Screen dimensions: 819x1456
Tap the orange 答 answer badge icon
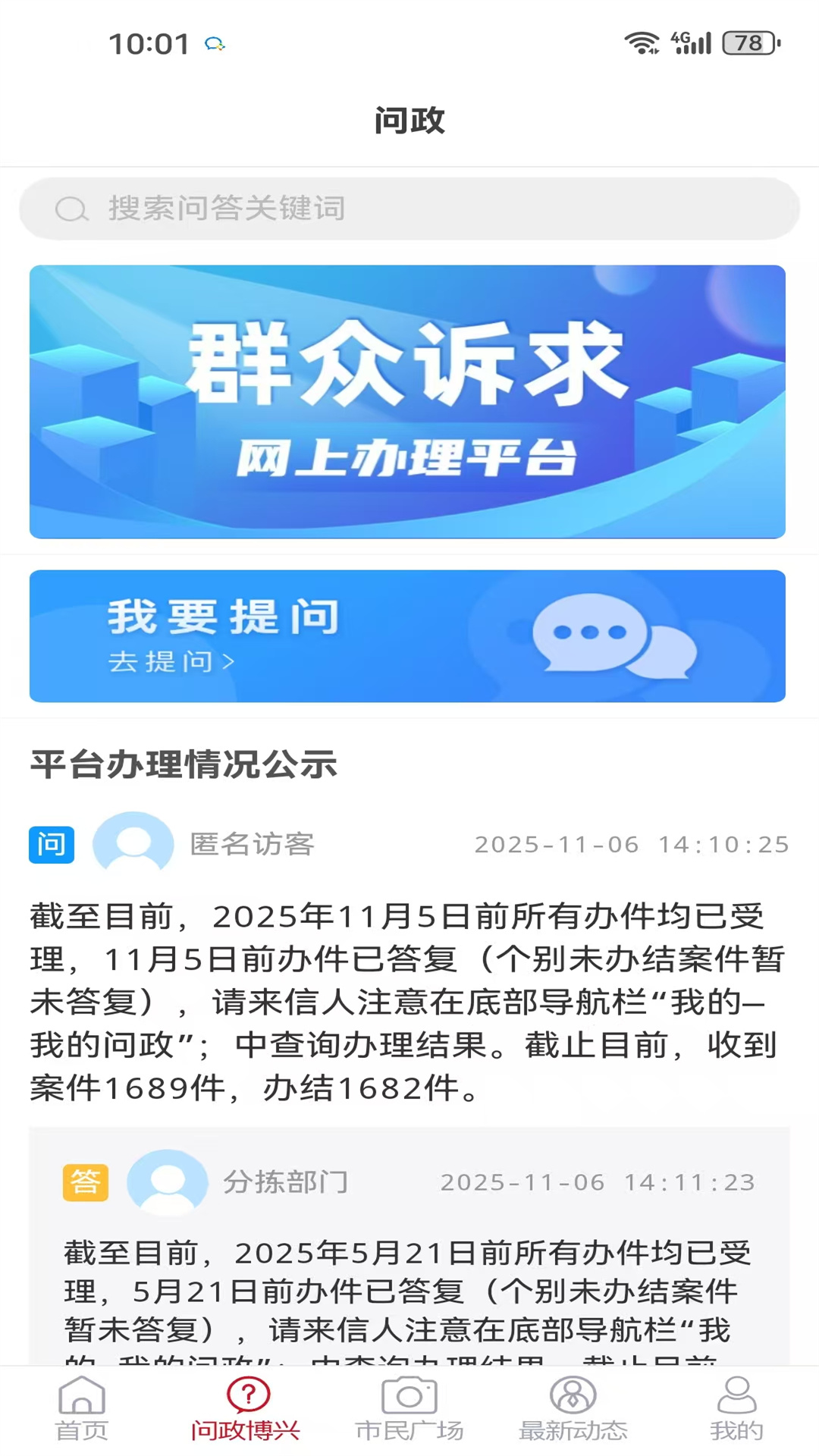click(x=86, y=1181)
